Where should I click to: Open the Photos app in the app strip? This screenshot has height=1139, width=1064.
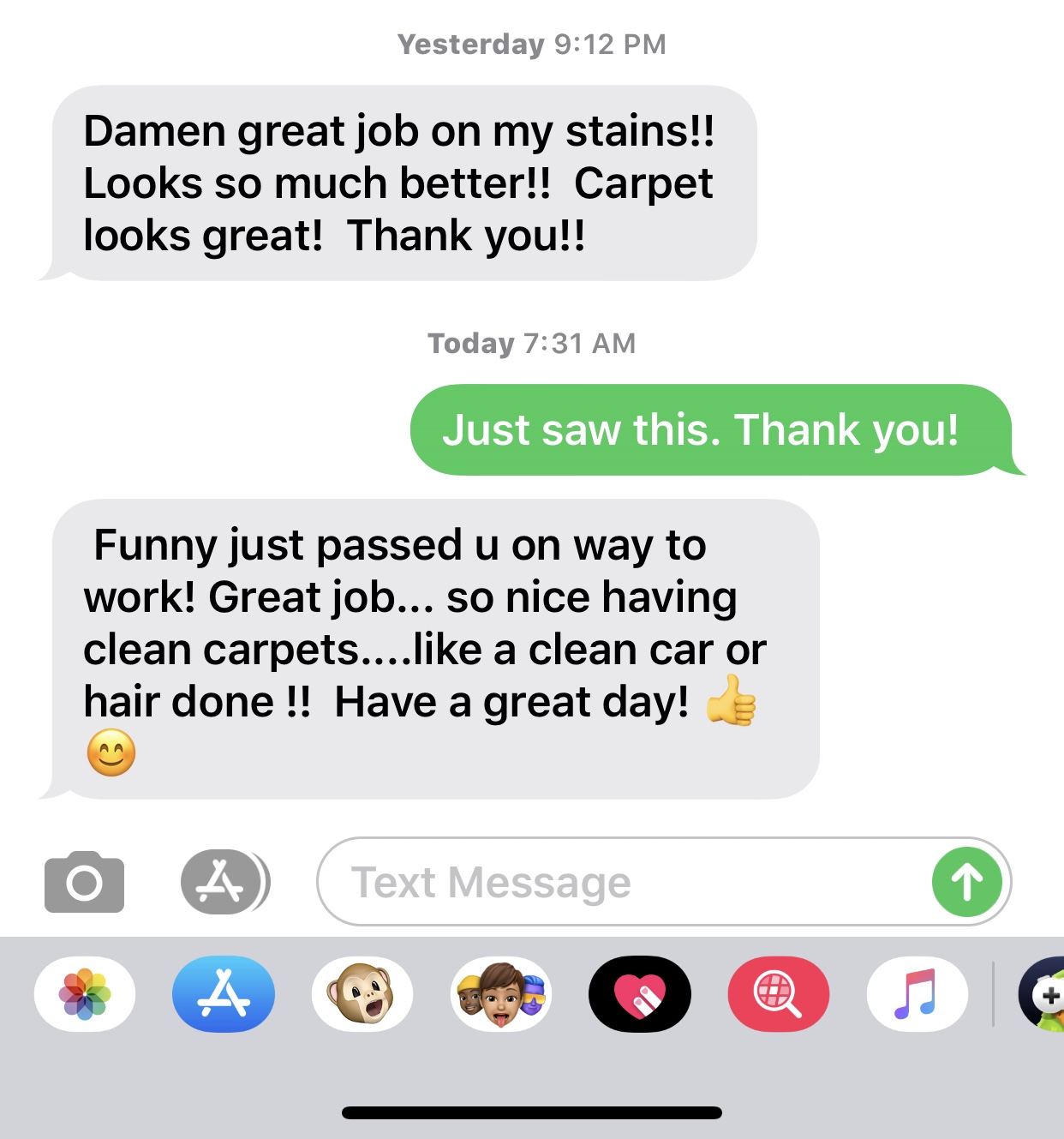tap(85, 994)
